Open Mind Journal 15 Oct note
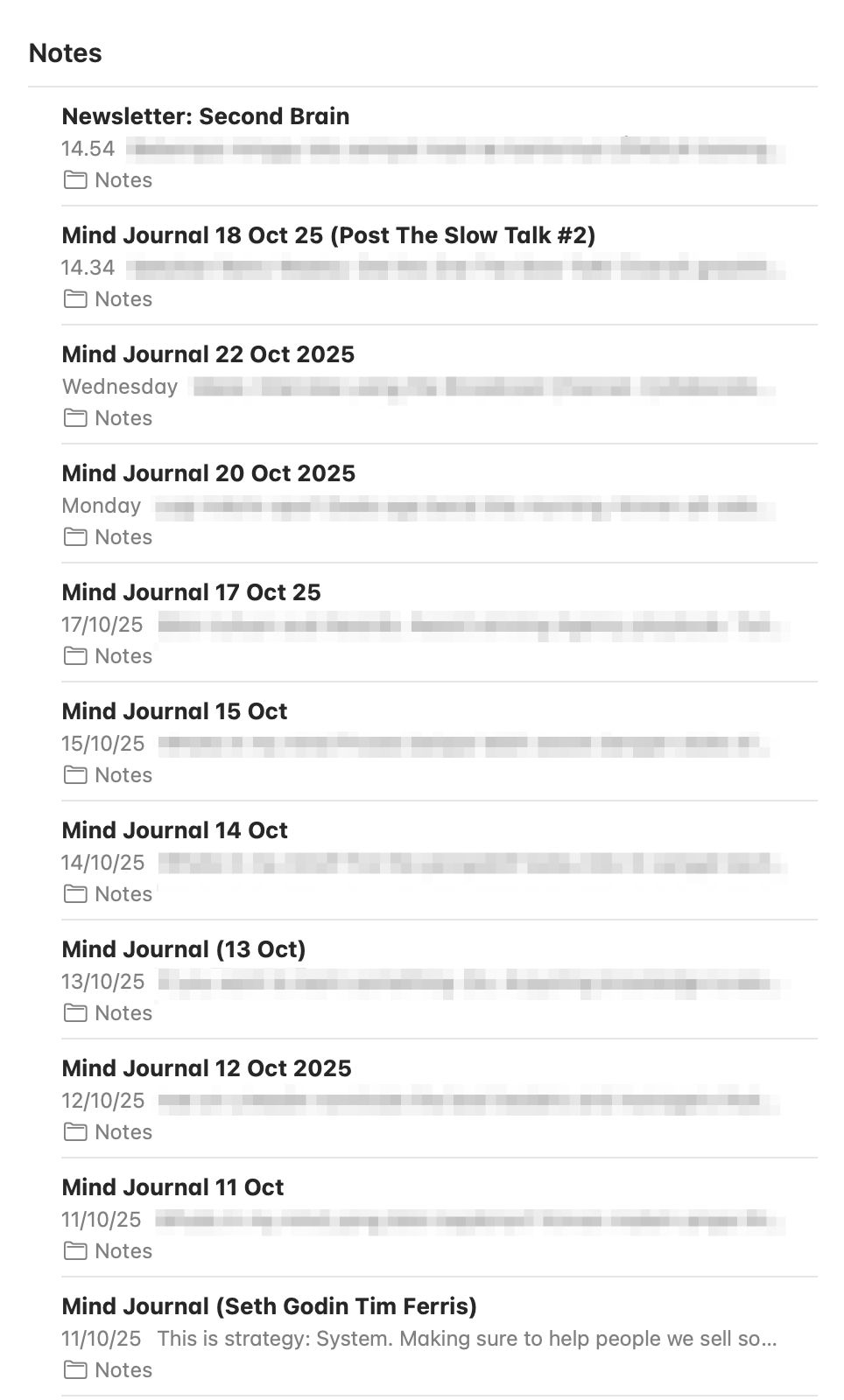Image resolution: width=844 pixels, height=1400 pixels. click(174, 711)
